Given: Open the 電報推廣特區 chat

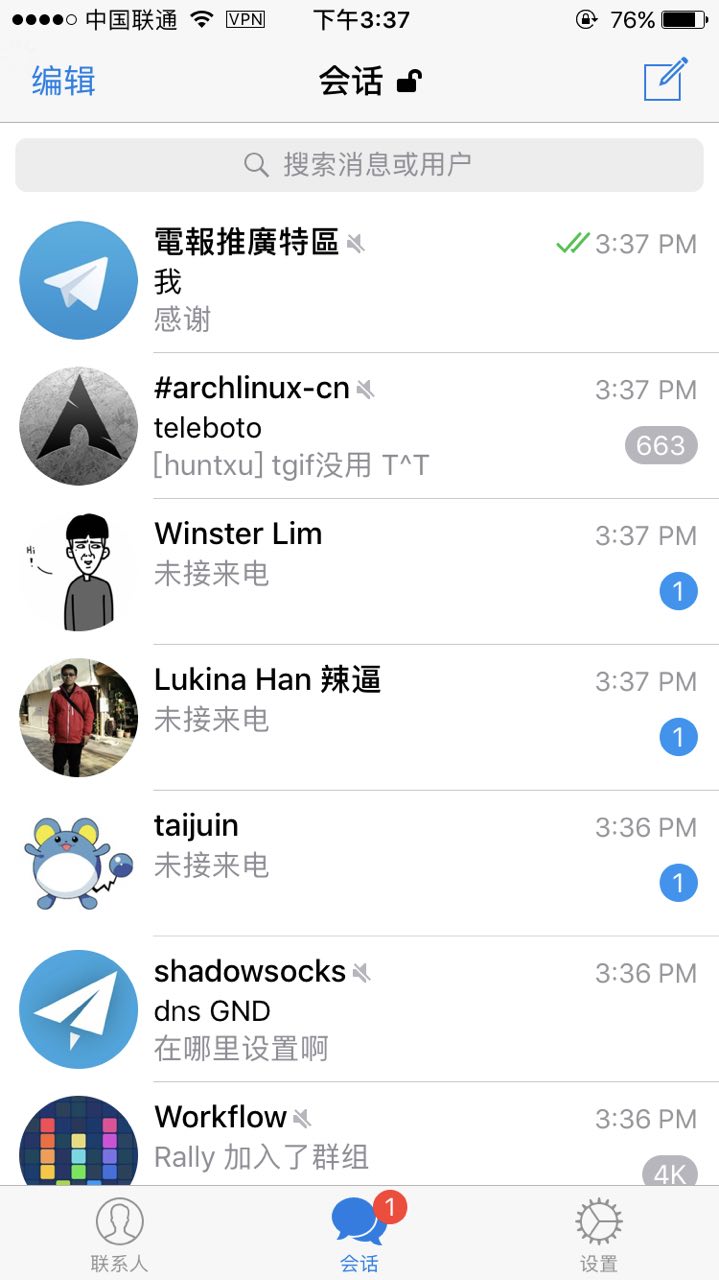Looking at the screenshot, I should coord(360,281).
